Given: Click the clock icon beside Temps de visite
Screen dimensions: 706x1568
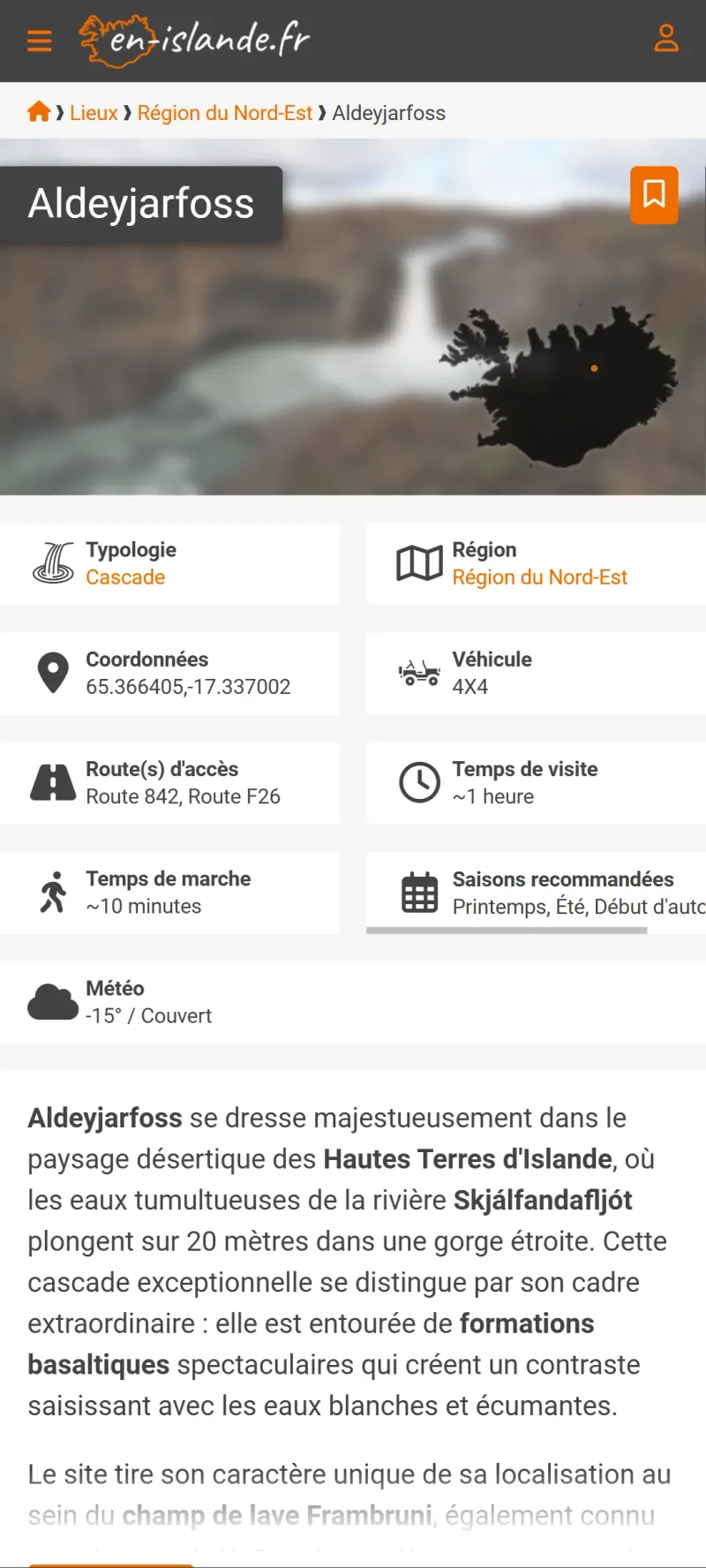Looking at the screenshot, I should [x=420, y=782].
